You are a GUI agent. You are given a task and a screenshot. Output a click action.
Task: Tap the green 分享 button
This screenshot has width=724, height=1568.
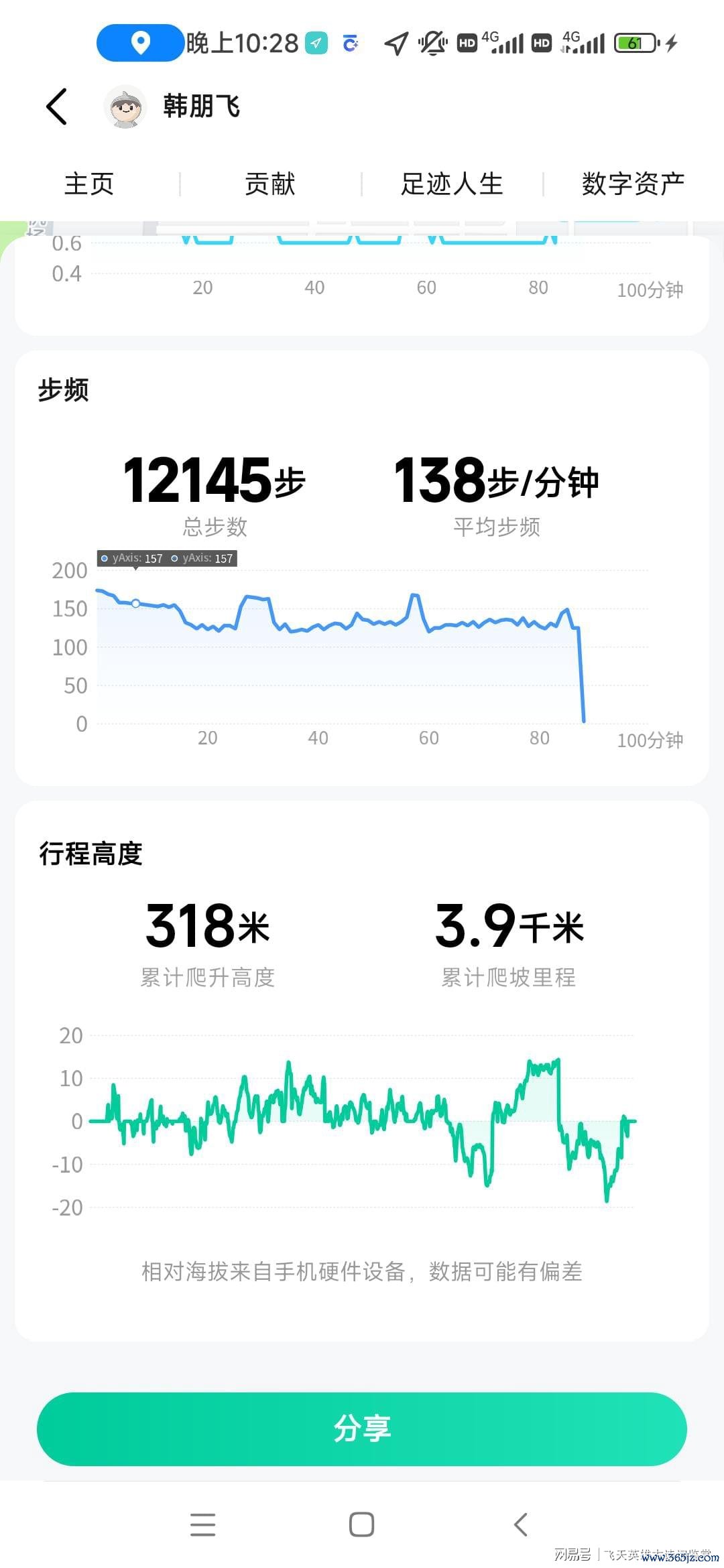362,1429
